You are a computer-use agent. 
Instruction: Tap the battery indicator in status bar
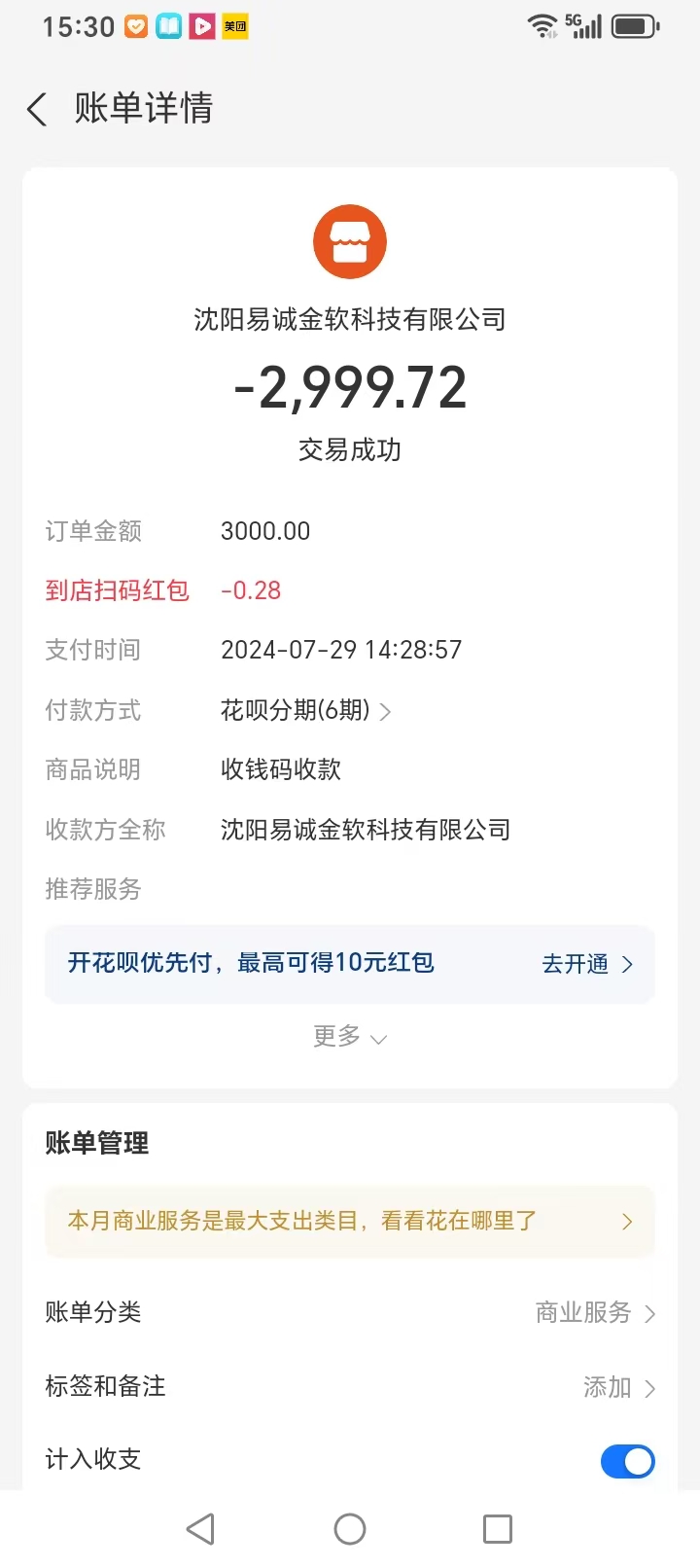pos(634,26)
